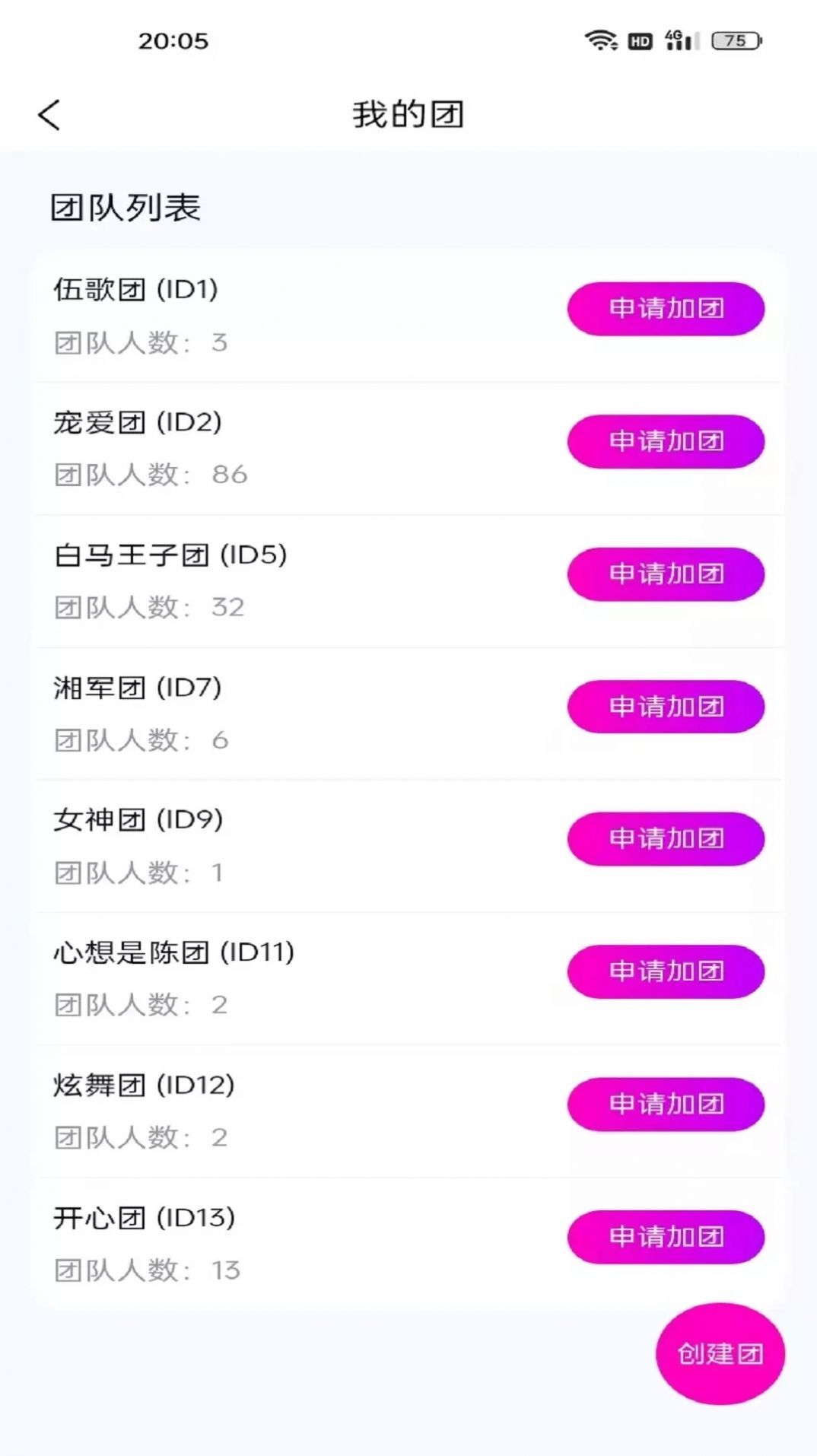Apply to join 开心团 (ID13)
Viewport: 817px width, 1456px height.
[665, 1237]
